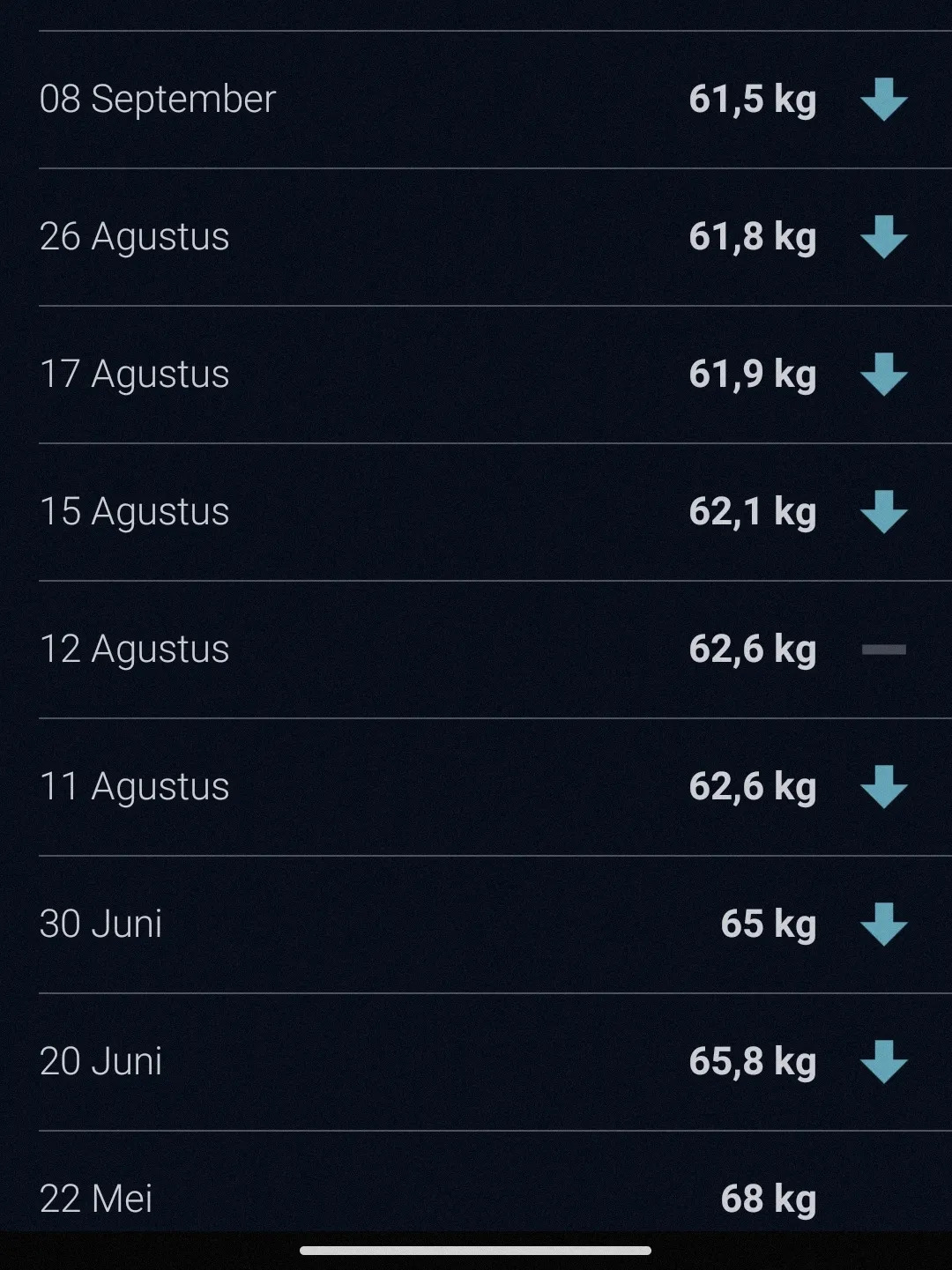Screen dimensions: 952x1270
Task: Select the 62,6 kg value on 11 Agustus
Action: pyautogui.click(x=752, y=786)
